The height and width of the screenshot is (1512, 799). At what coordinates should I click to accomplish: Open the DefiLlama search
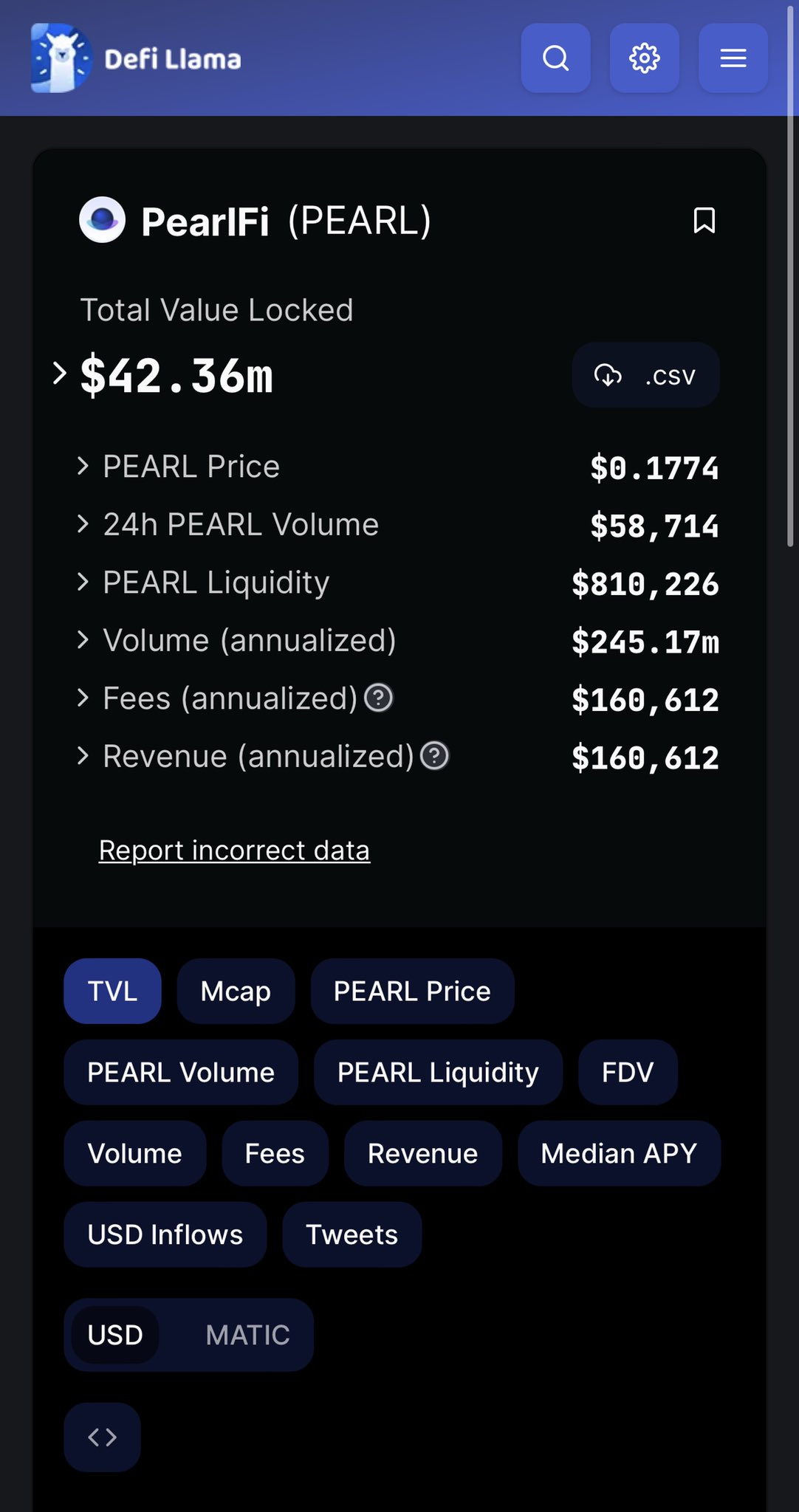(555, 58)
